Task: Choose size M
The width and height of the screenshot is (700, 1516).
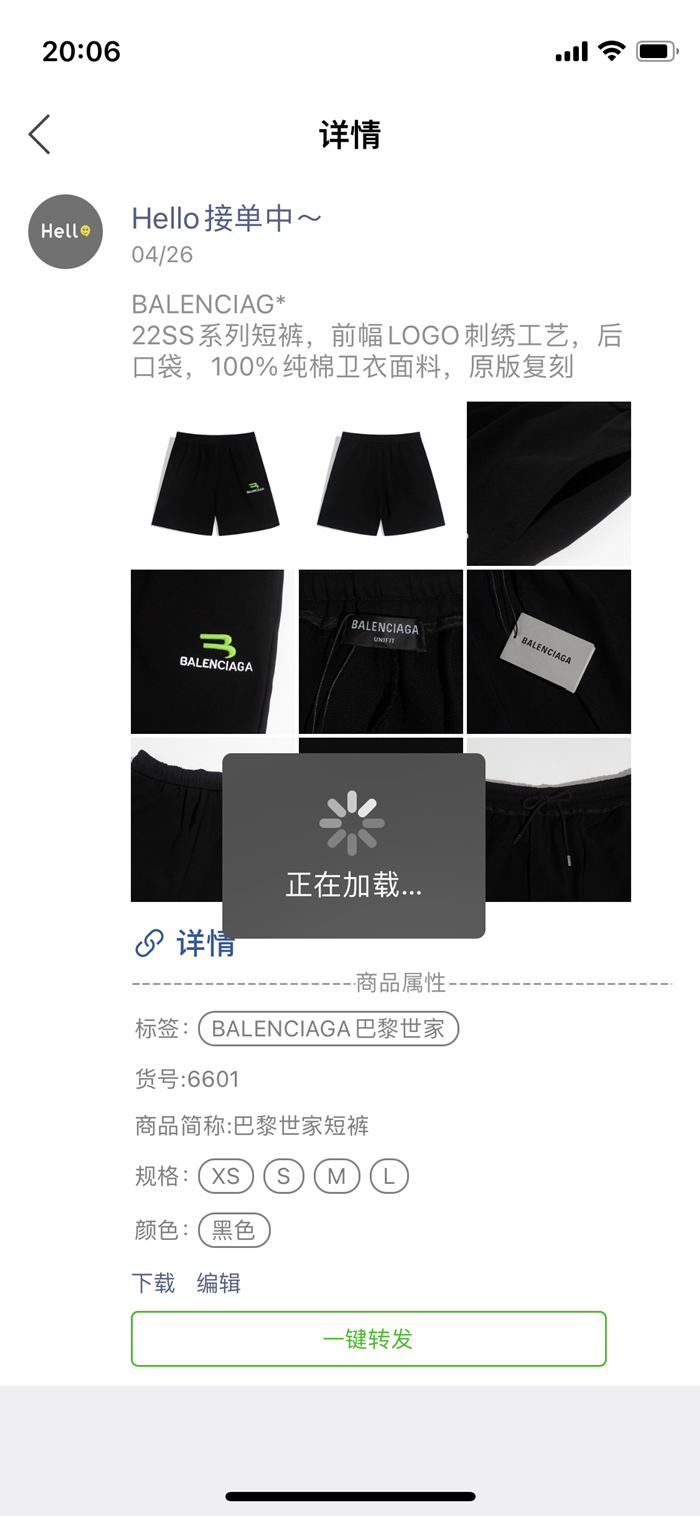Action: coord(336,1176)
